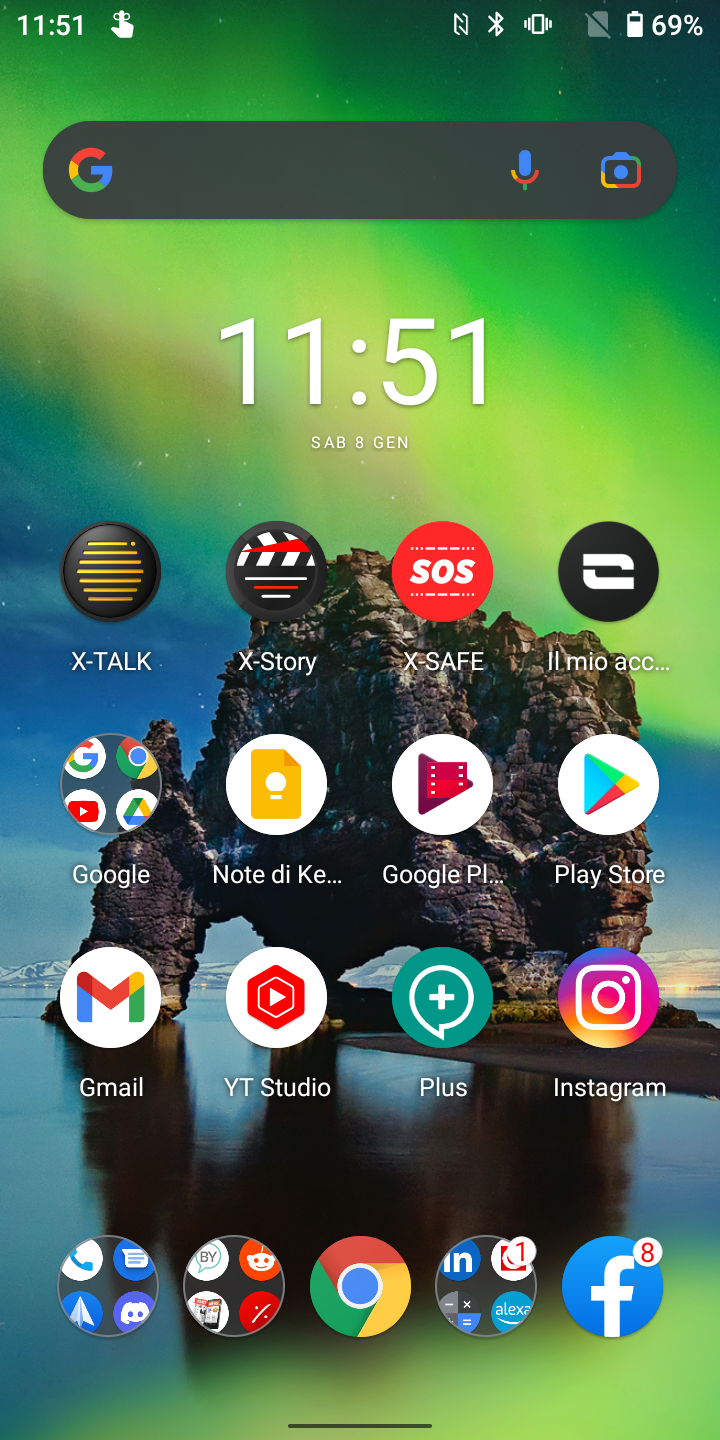720x1440 pixels.
Task: Open Chrome from the dock
Action: [x=360, y=1287]
